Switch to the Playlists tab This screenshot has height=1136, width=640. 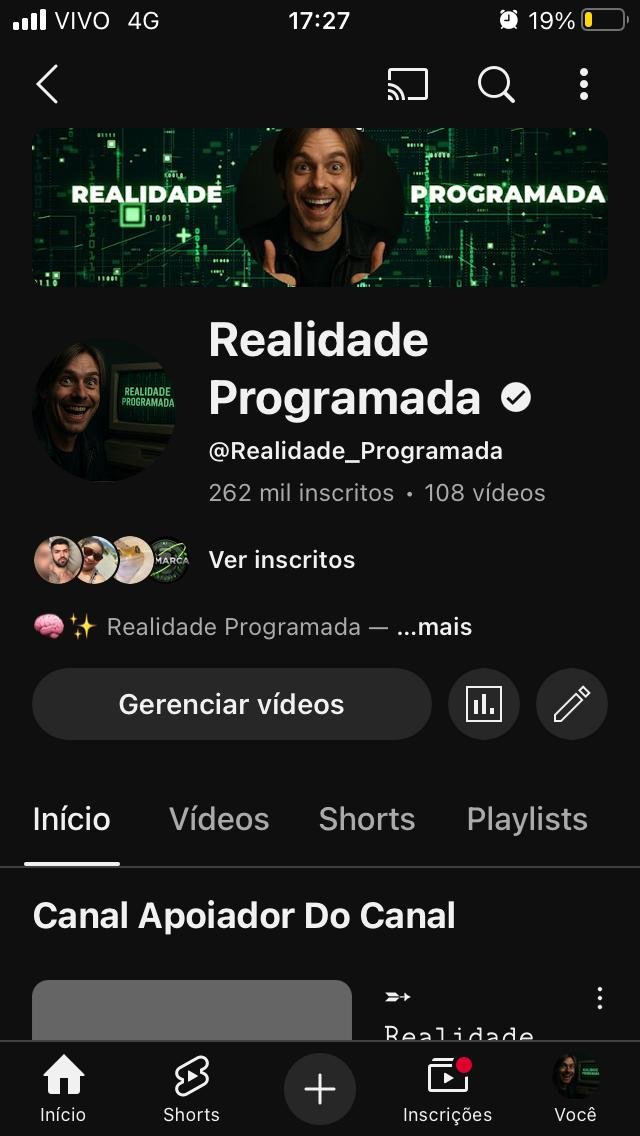[x=527, y=819]
